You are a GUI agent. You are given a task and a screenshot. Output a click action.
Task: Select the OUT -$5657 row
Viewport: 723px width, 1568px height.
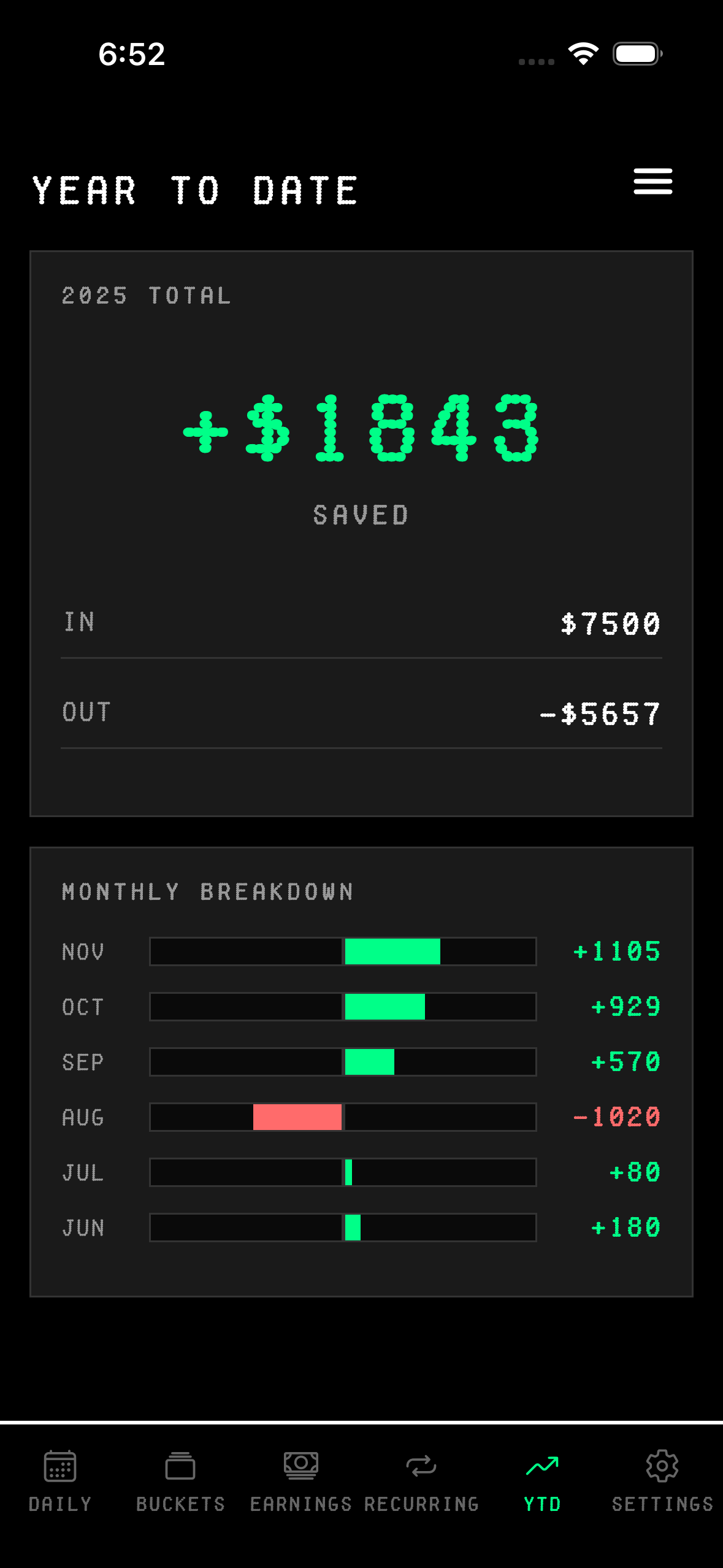[361, 713]
